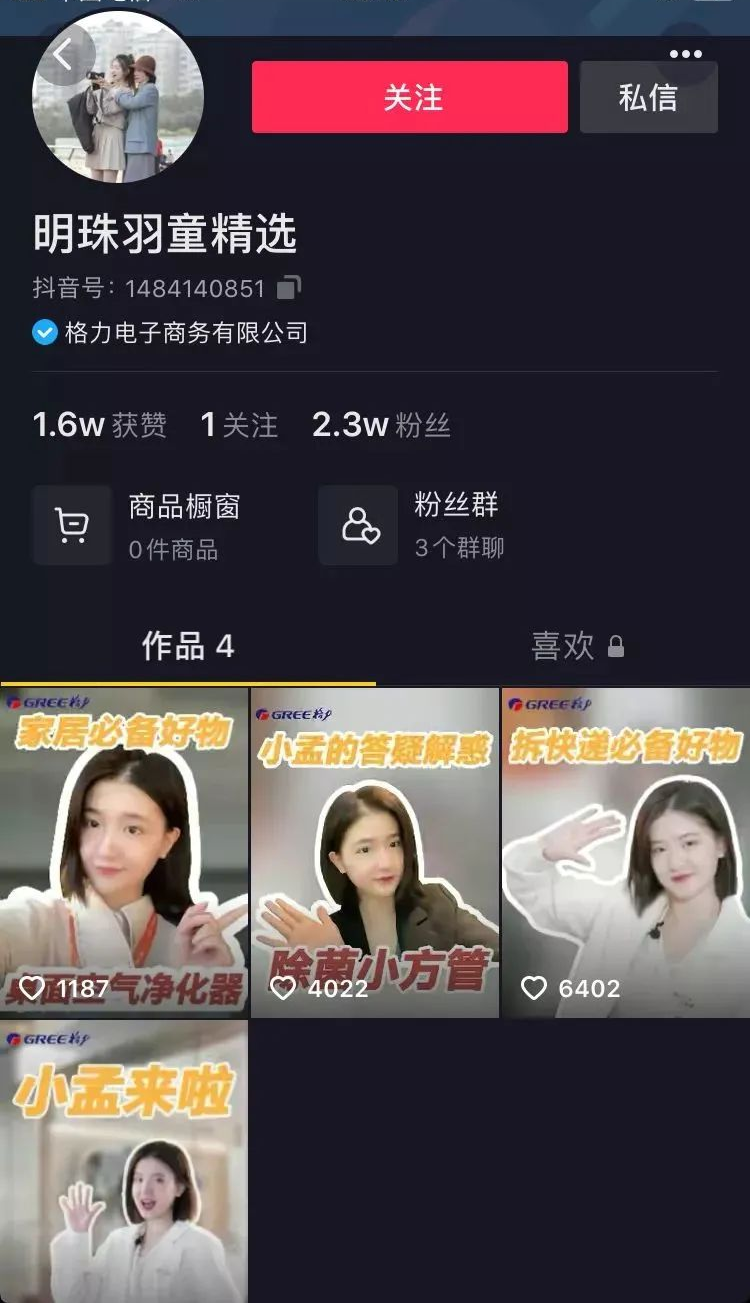Open the 拆快递必备好物 video

click(x=625, y=852)
